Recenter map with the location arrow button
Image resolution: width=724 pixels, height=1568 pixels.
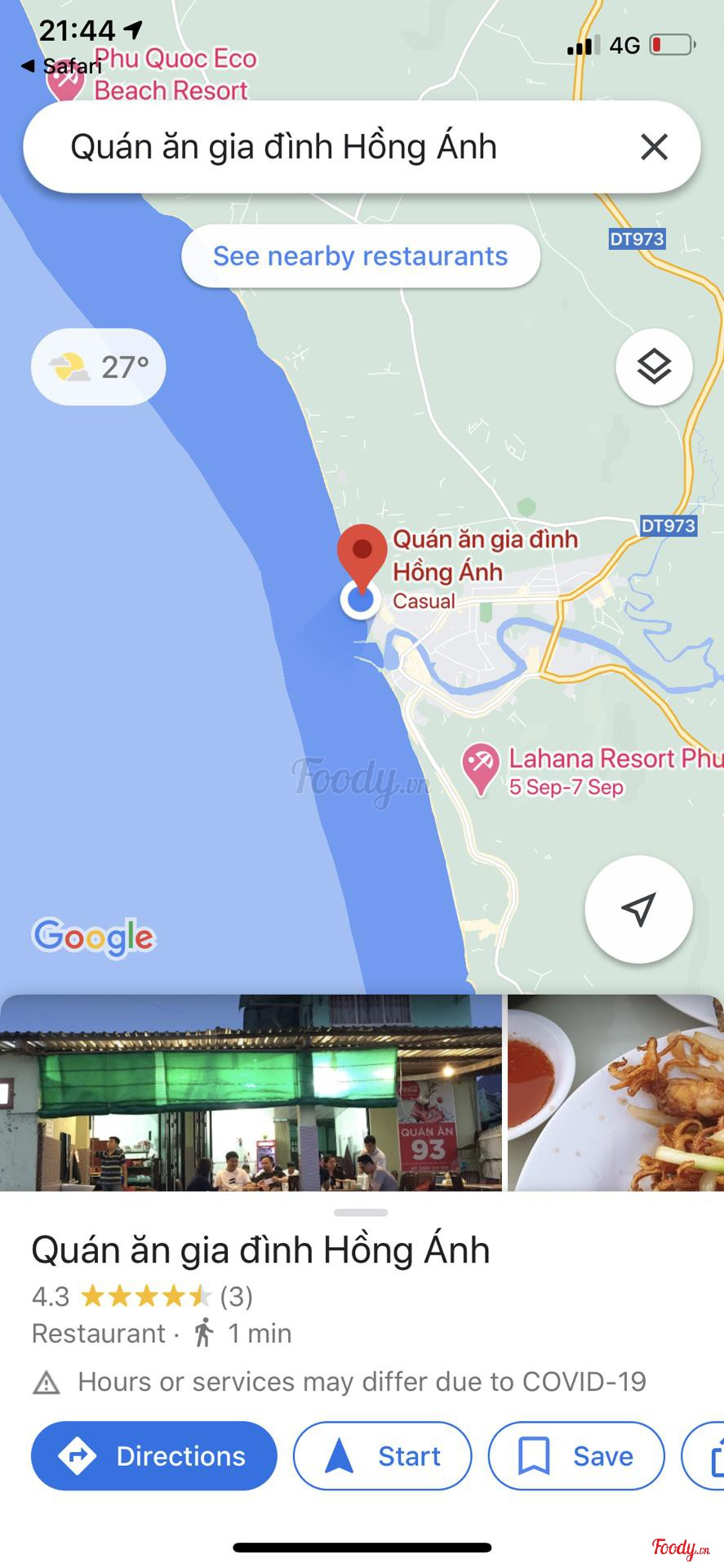(638, 909)
